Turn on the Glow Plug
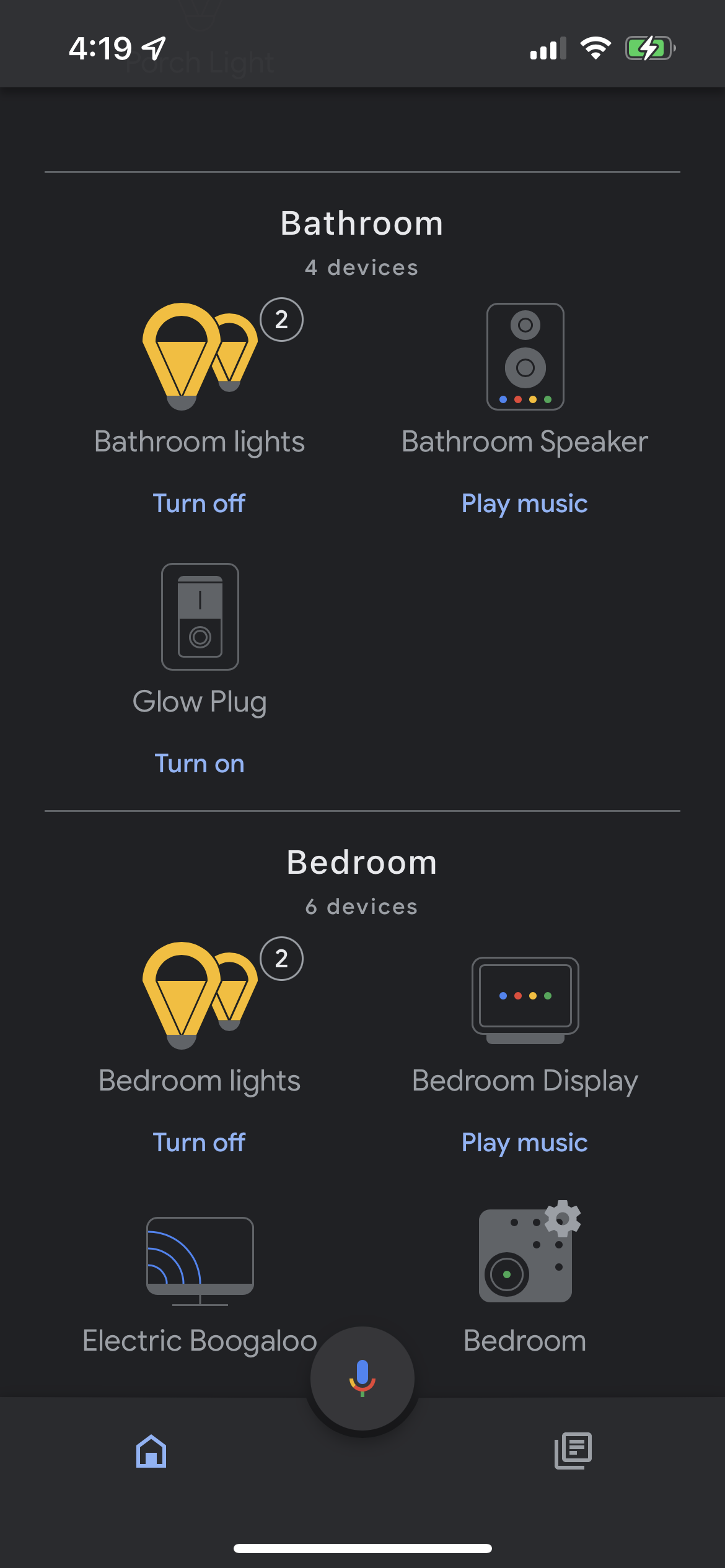The height and width of the screenshot is (1568, 725). (200, 764)
